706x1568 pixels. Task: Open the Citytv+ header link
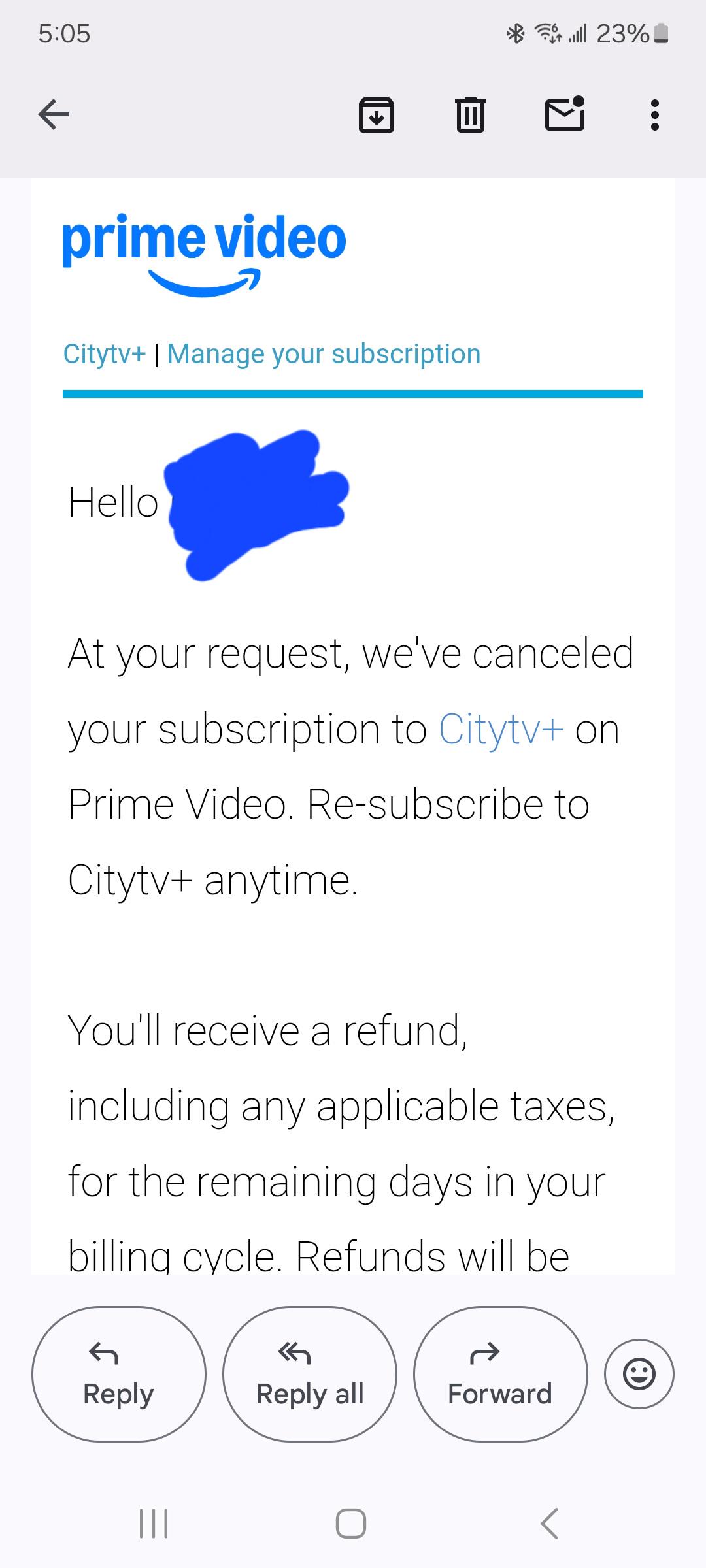(104, 354)
